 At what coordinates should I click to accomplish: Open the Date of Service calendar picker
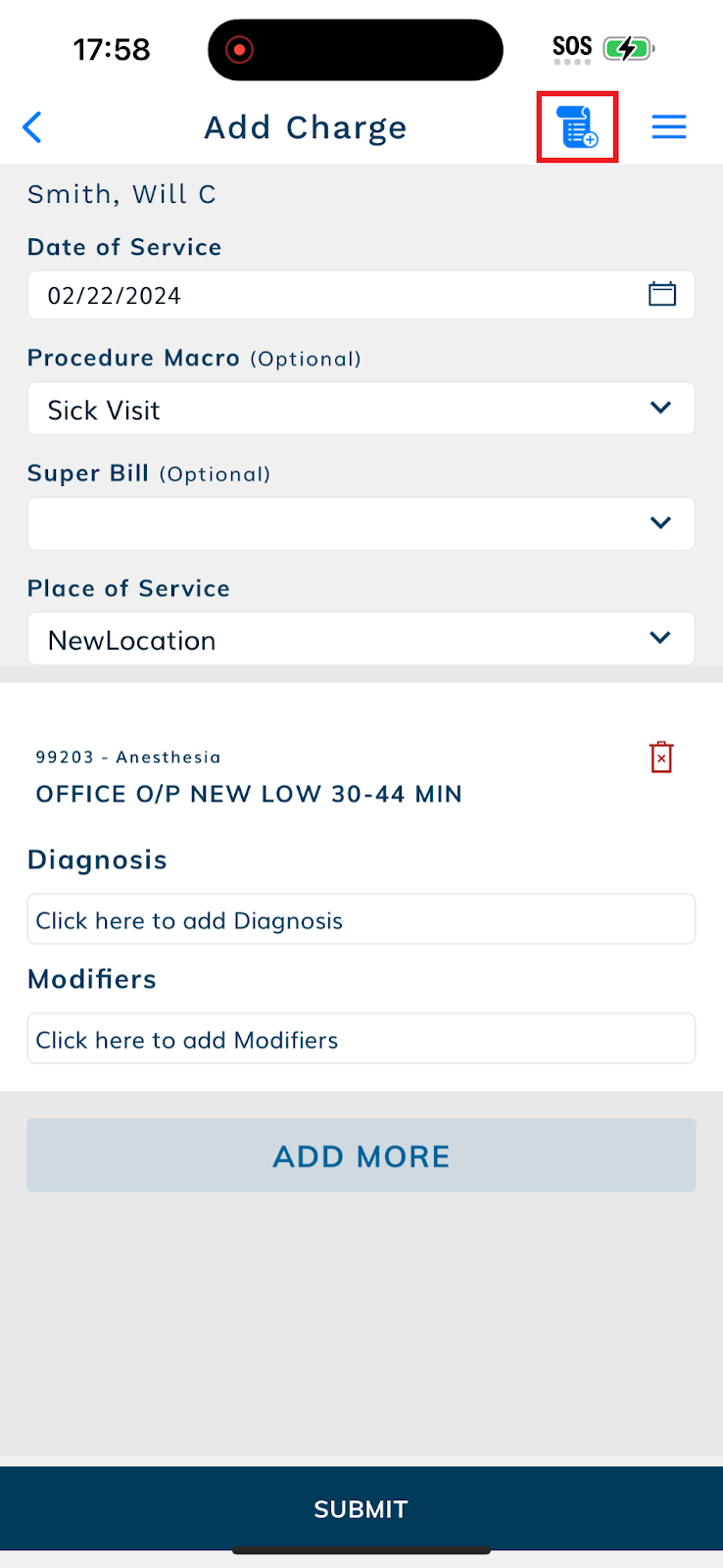662,294
